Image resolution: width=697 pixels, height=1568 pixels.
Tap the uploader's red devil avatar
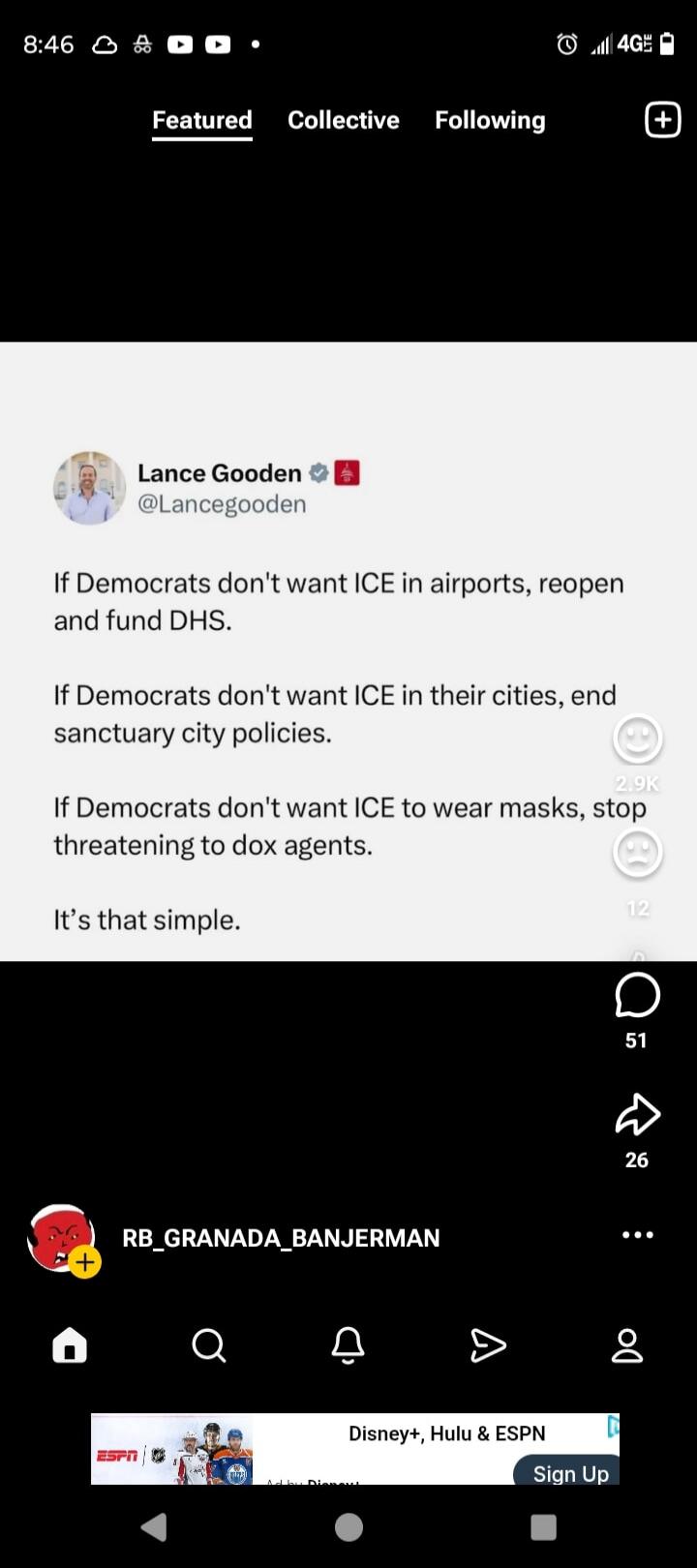(x=60, y=1234)
